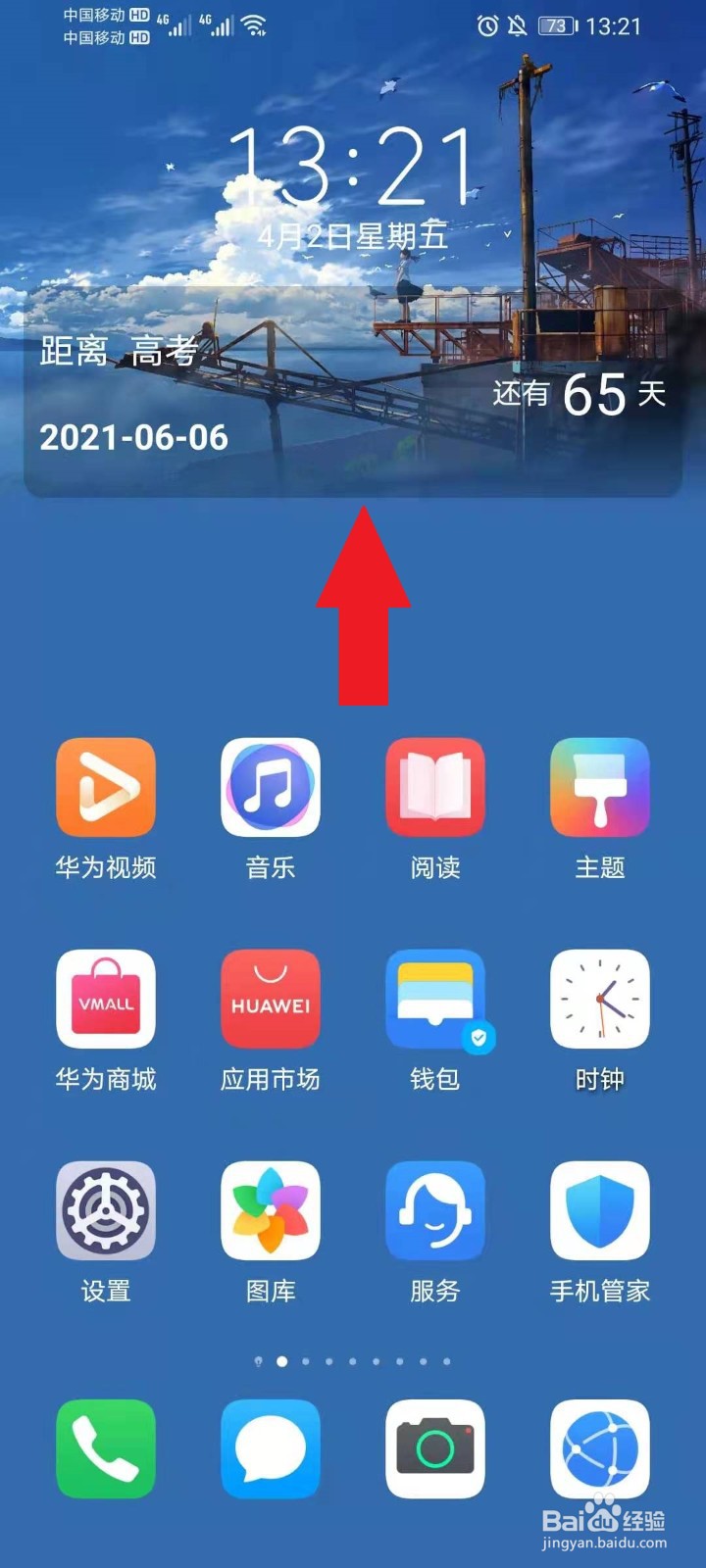706x1568 pixels.
Task: Open the 主题 themes app
Action: tap(599, 787)
